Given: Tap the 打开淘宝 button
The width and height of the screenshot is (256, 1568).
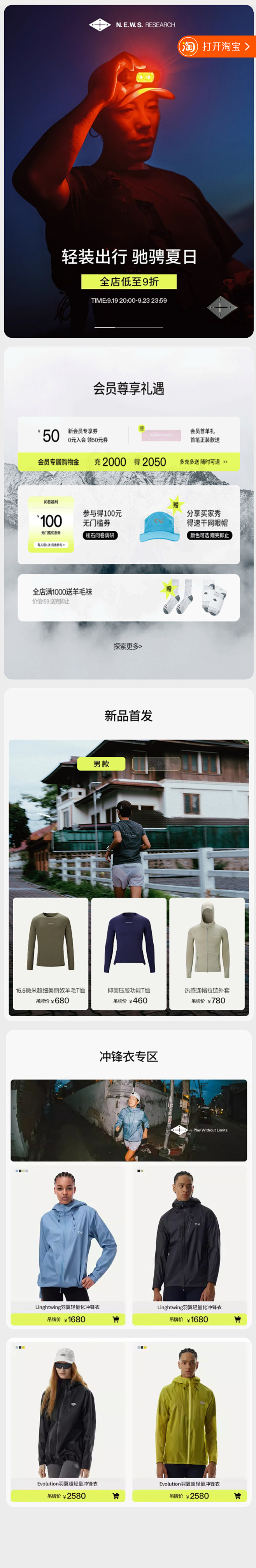Looking at the screenshot, I should pyautogui.click(x=216, y=46).
